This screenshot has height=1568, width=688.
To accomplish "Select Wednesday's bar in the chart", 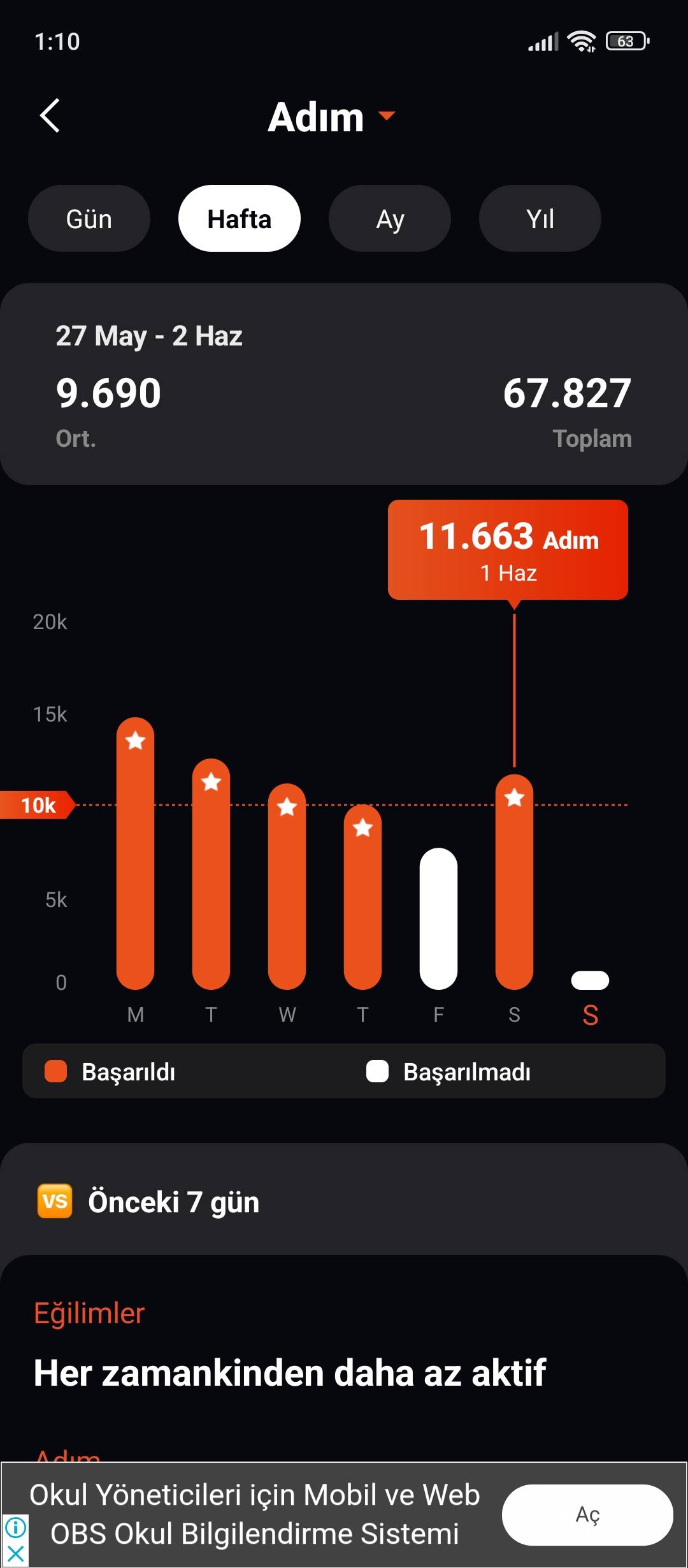I will [287, 886].
